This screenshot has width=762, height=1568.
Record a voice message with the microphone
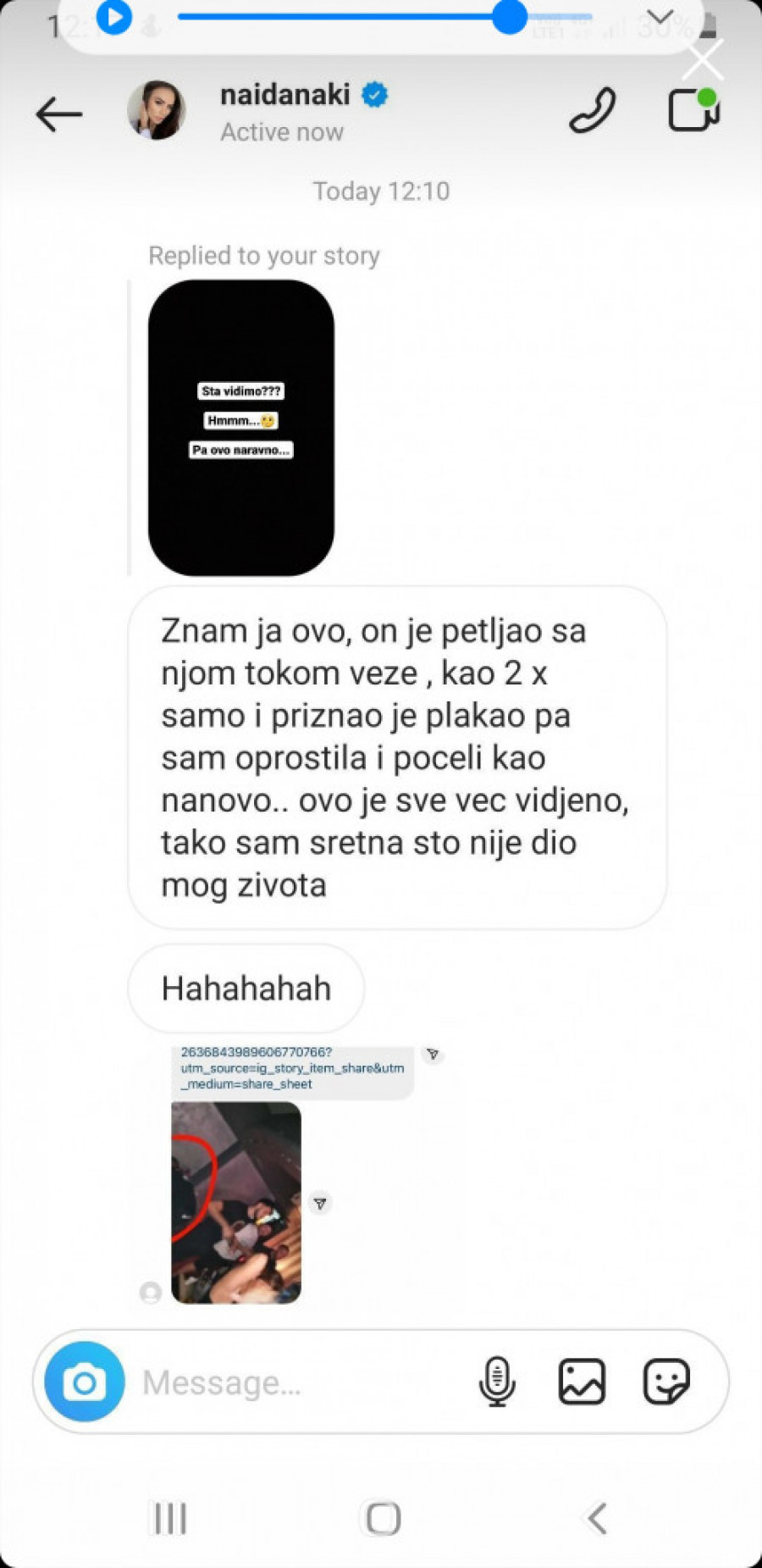pyautogui.click(x=497, y=1382)
